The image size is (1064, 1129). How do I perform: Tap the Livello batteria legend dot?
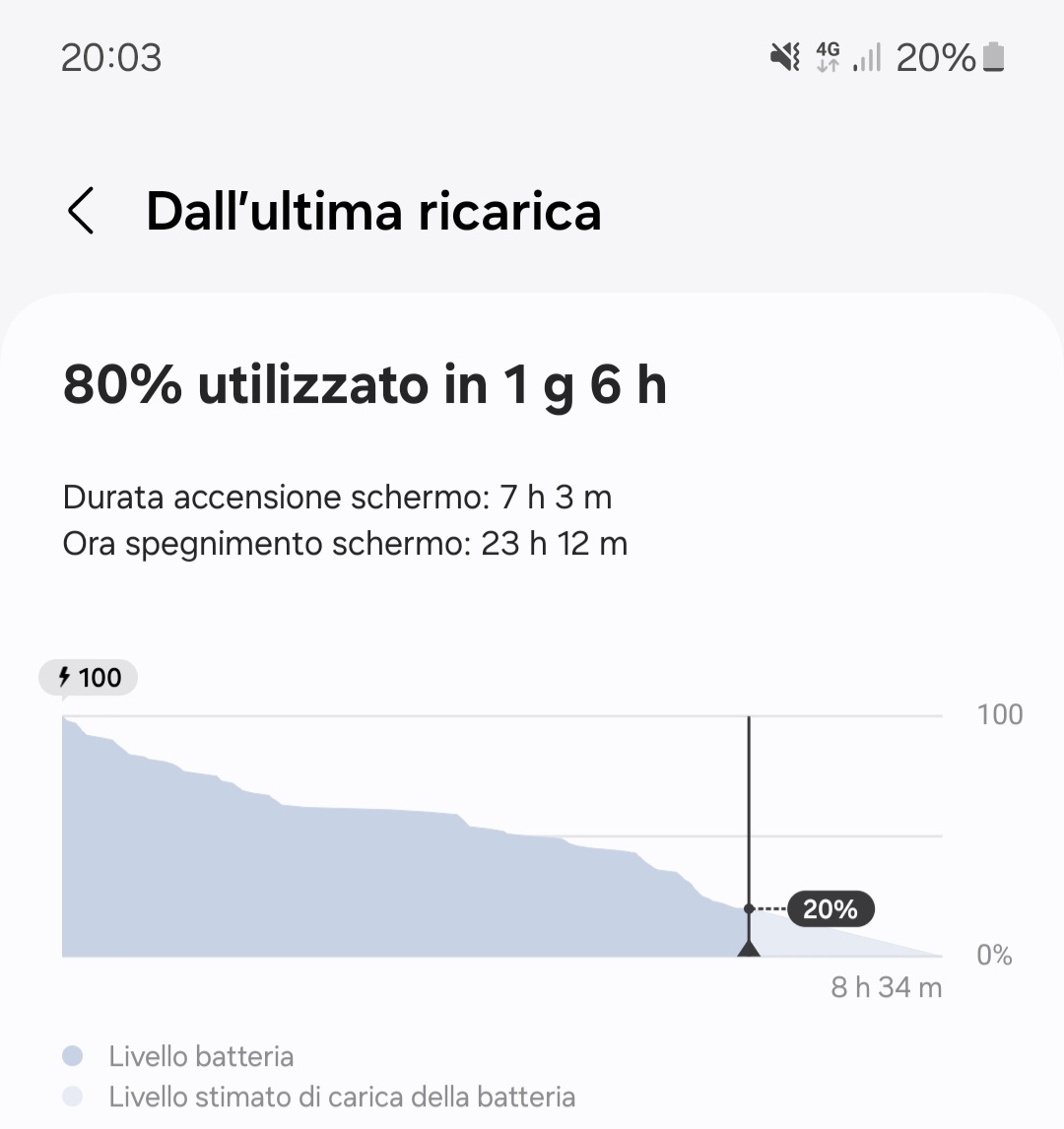70,1055
